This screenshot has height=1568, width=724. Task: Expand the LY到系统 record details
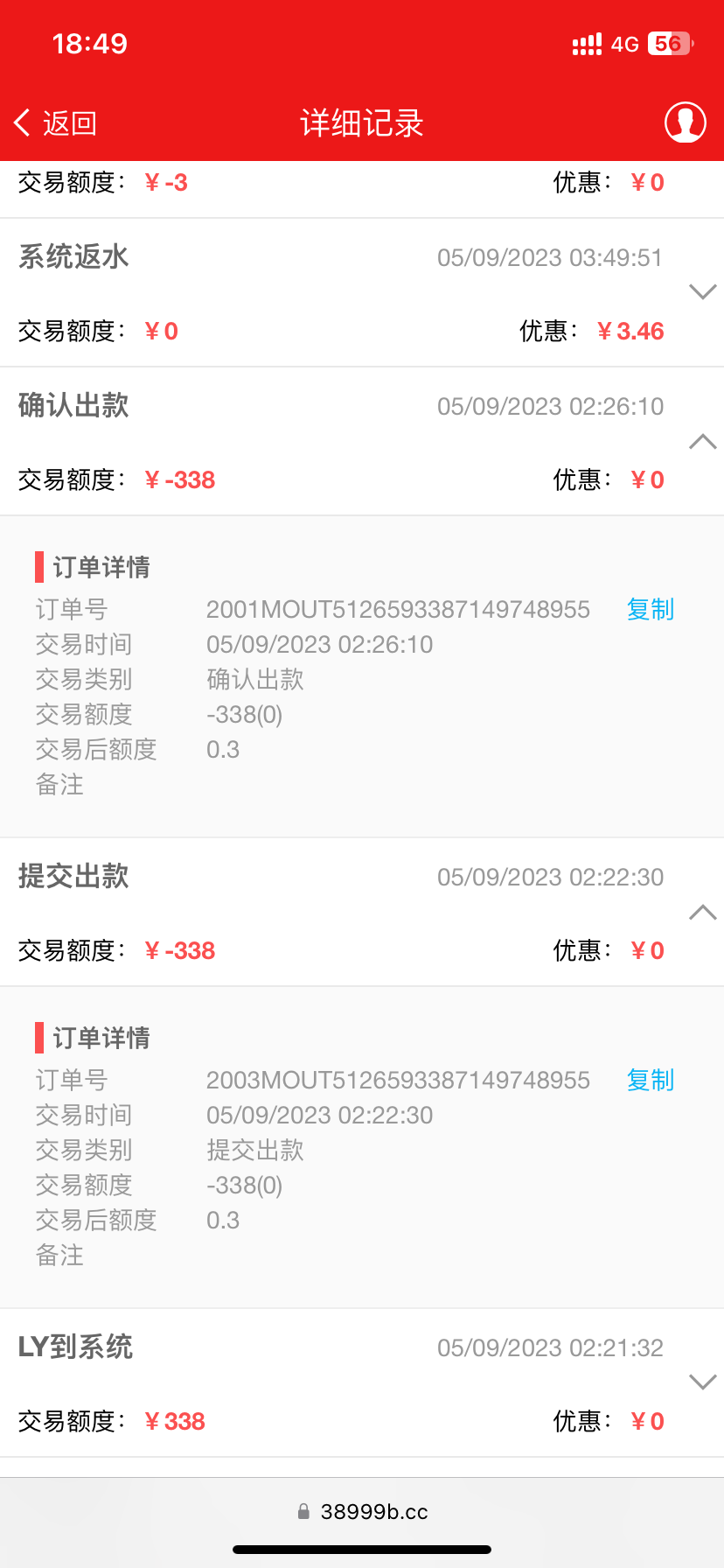702,1382
